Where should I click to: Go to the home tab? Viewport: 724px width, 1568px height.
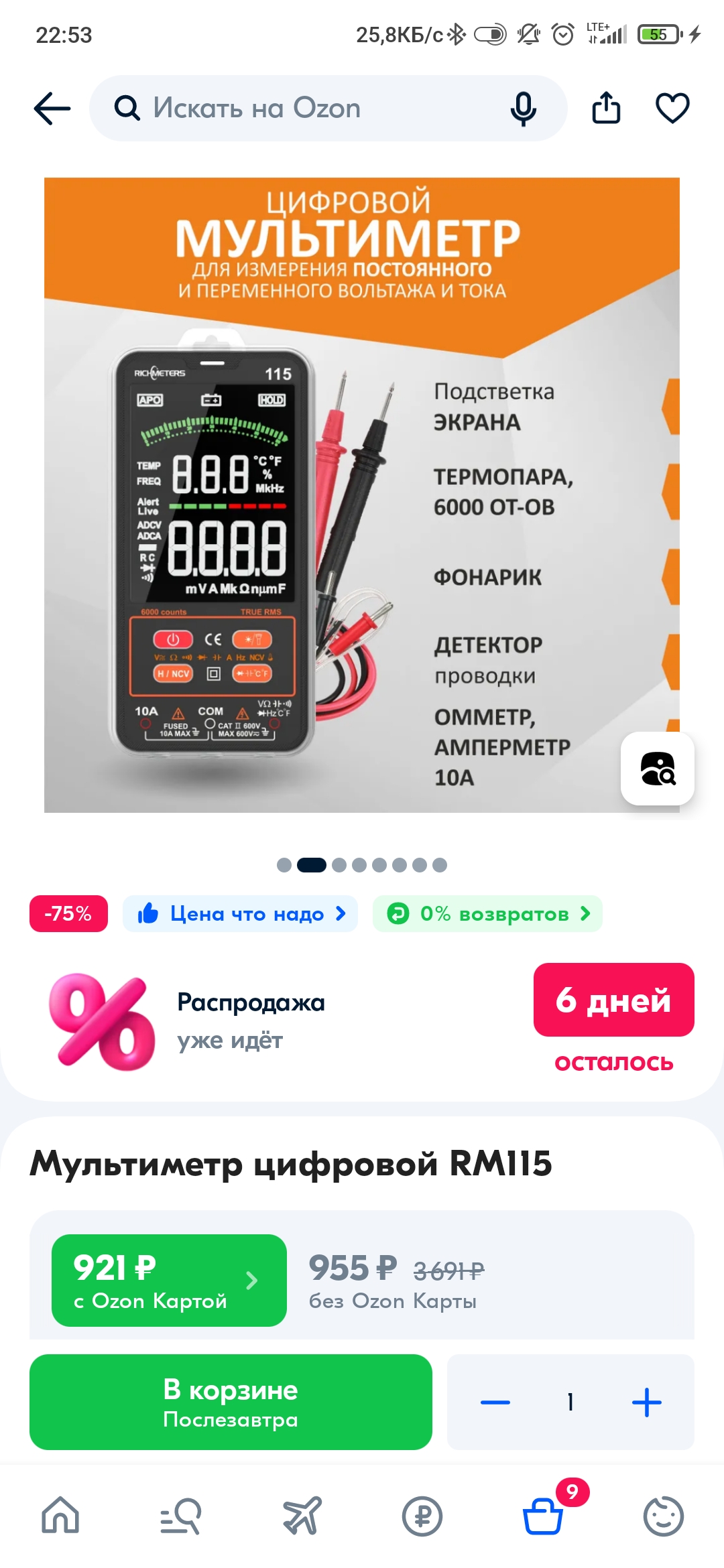(60, 1515)
